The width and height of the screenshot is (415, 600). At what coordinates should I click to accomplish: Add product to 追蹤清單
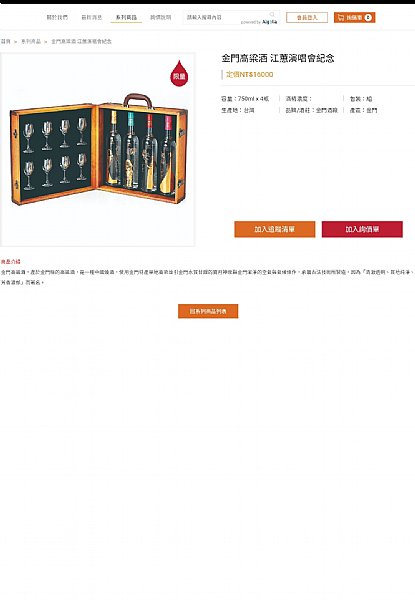pyautogui.click(x=275, y=229)
